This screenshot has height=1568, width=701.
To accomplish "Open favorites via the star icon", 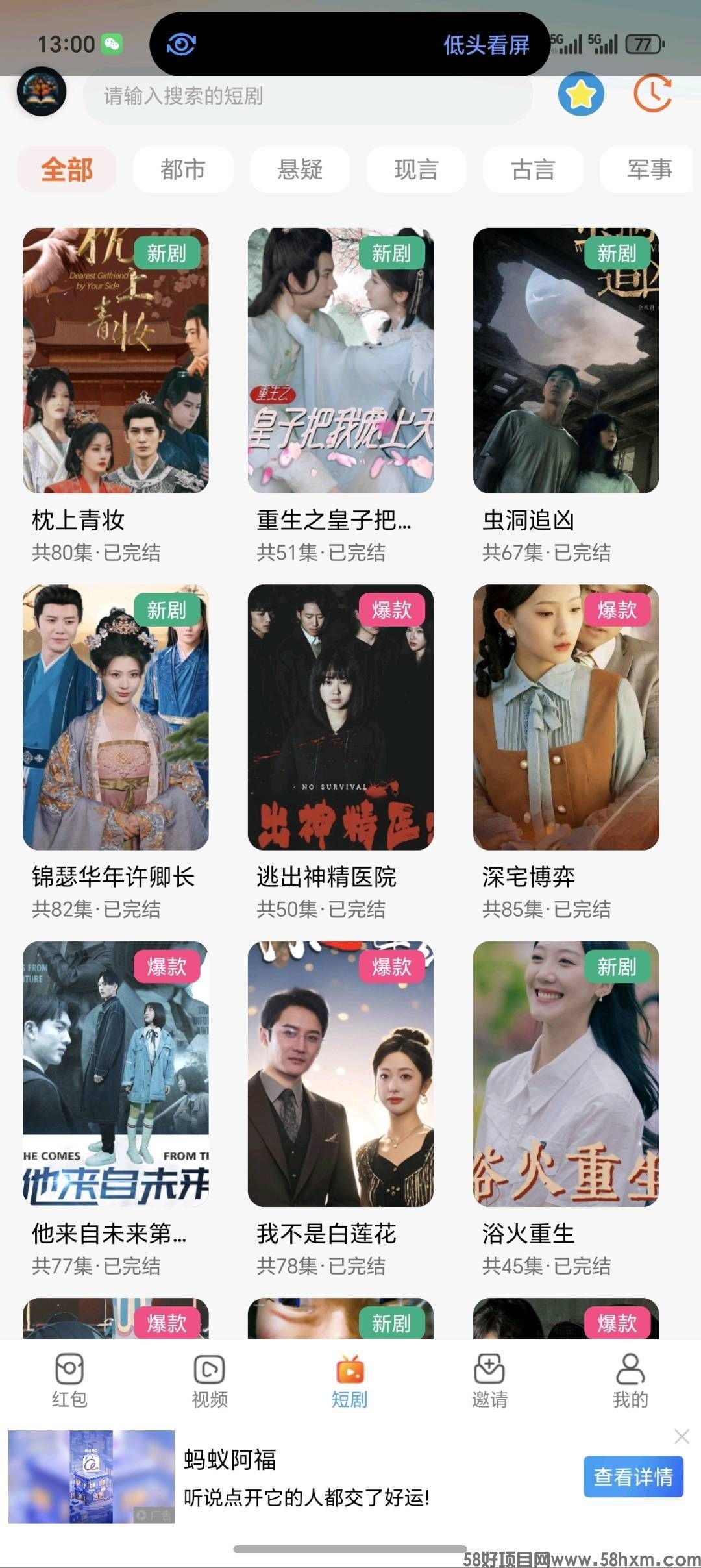I will 581,95.
